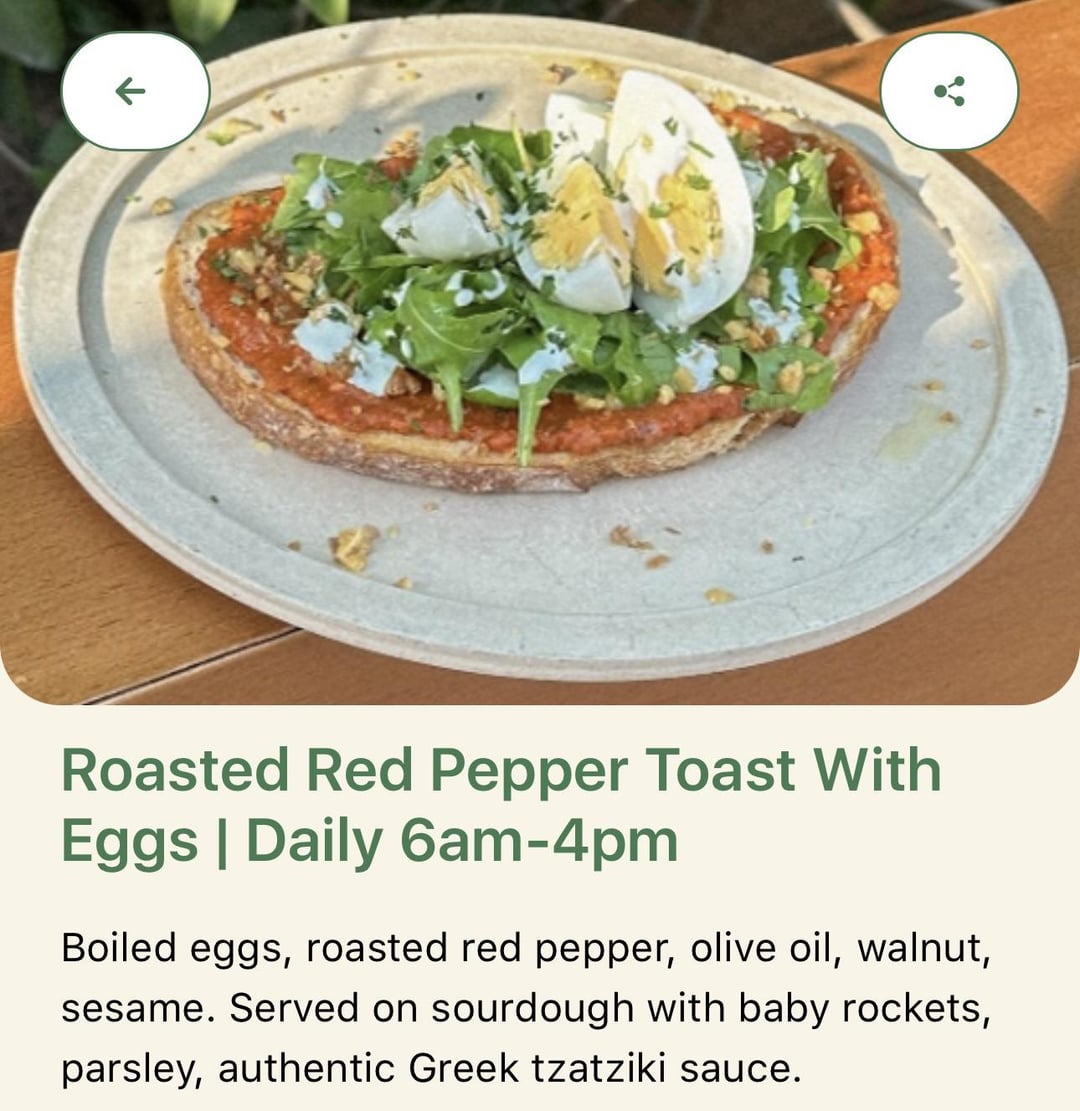Share this Roasted Red Pepper Toast item

click(x=948, y=92)
